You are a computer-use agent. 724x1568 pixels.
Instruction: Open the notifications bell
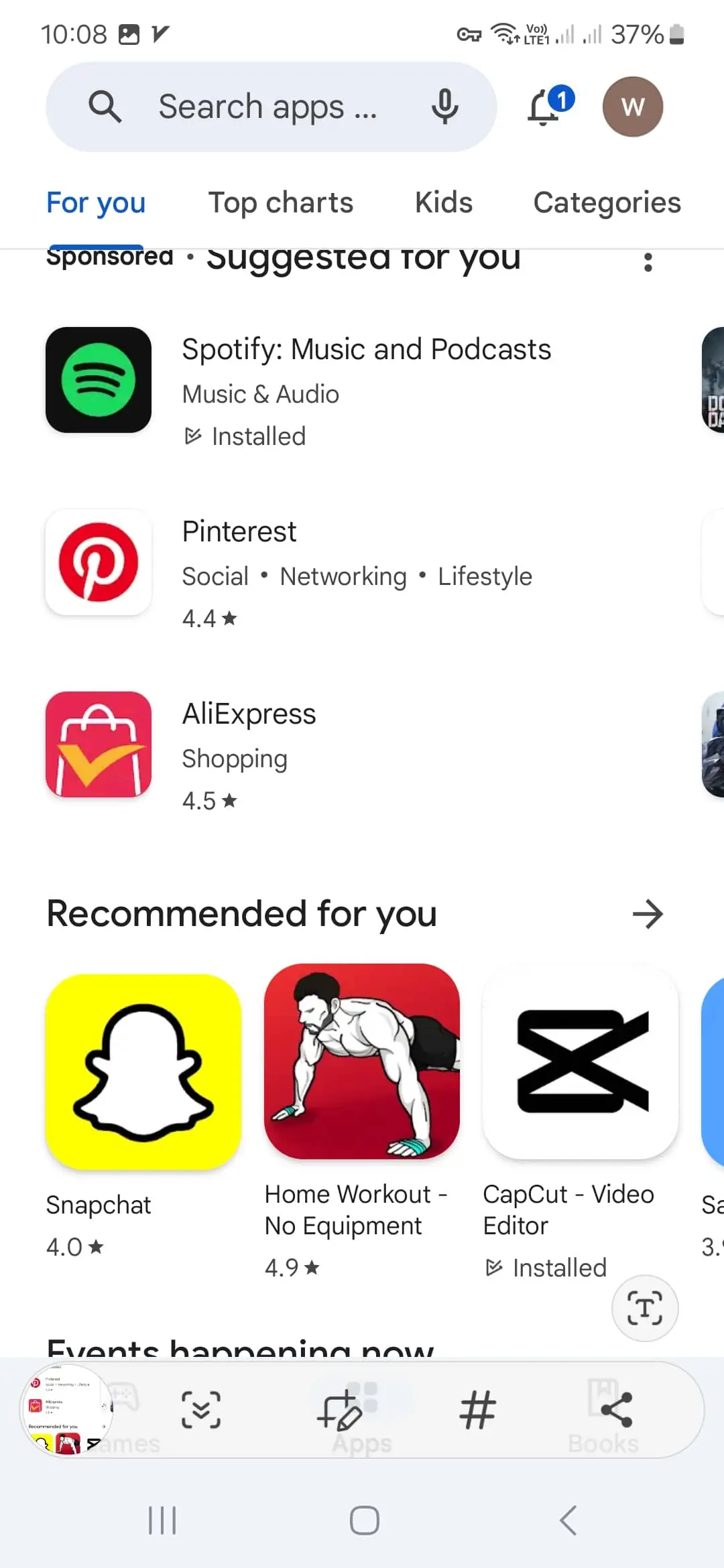click(548, 107)
